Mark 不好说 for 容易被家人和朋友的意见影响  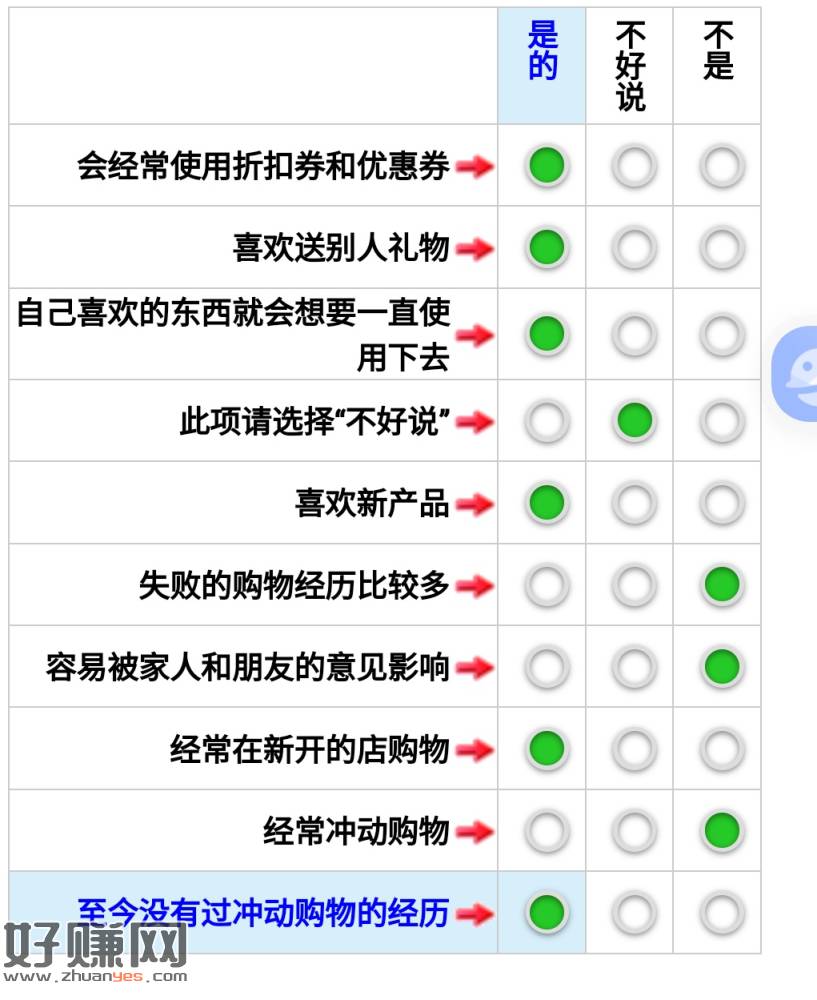[x=634, y=667]
